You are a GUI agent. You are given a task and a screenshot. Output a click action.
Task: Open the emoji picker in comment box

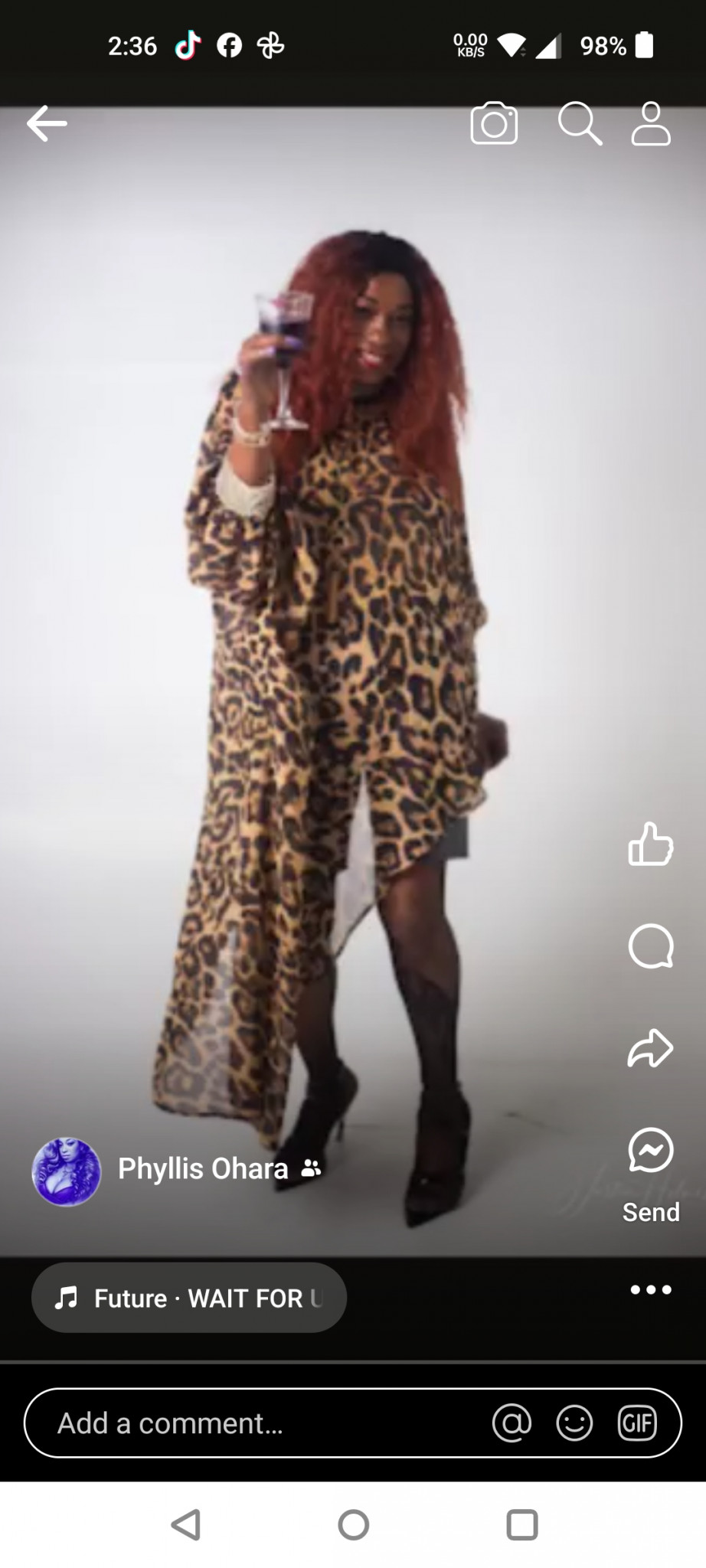[x=574, y=1423]
